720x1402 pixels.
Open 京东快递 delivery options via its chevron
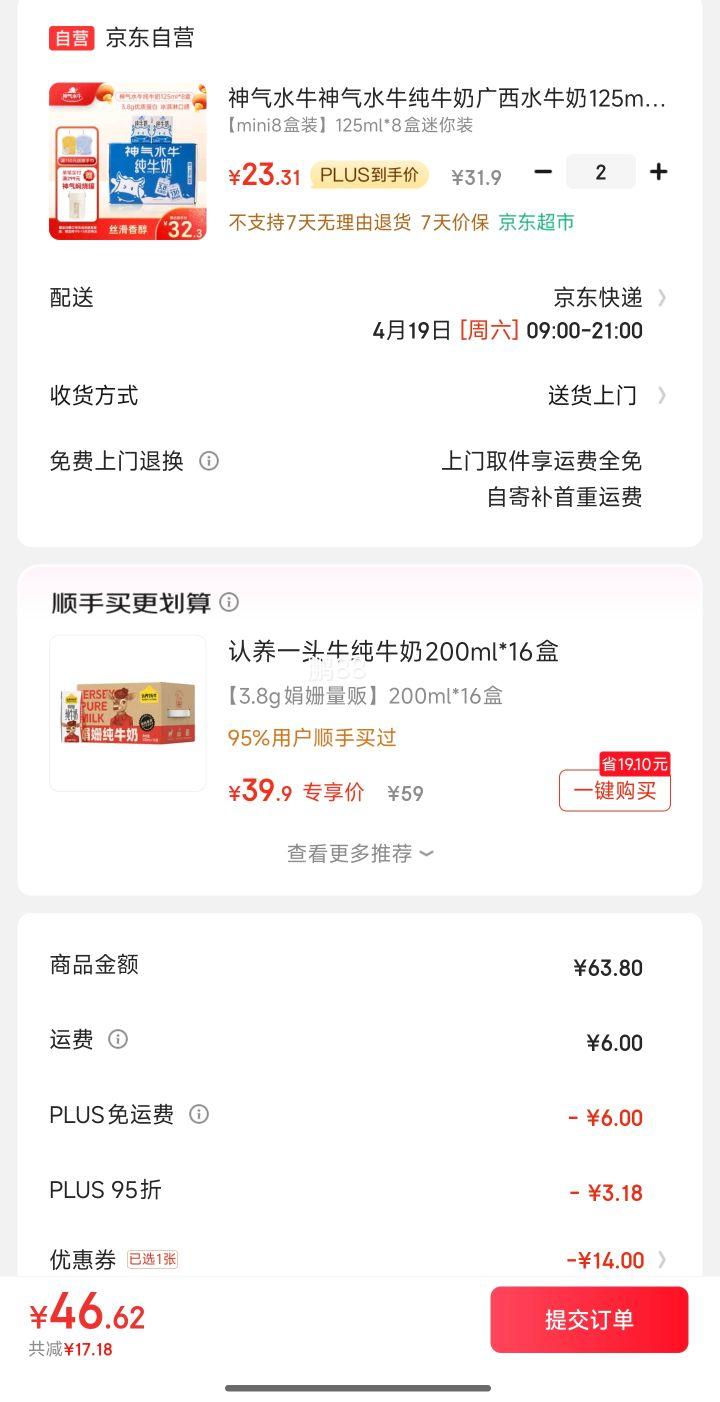pos(662,297)
